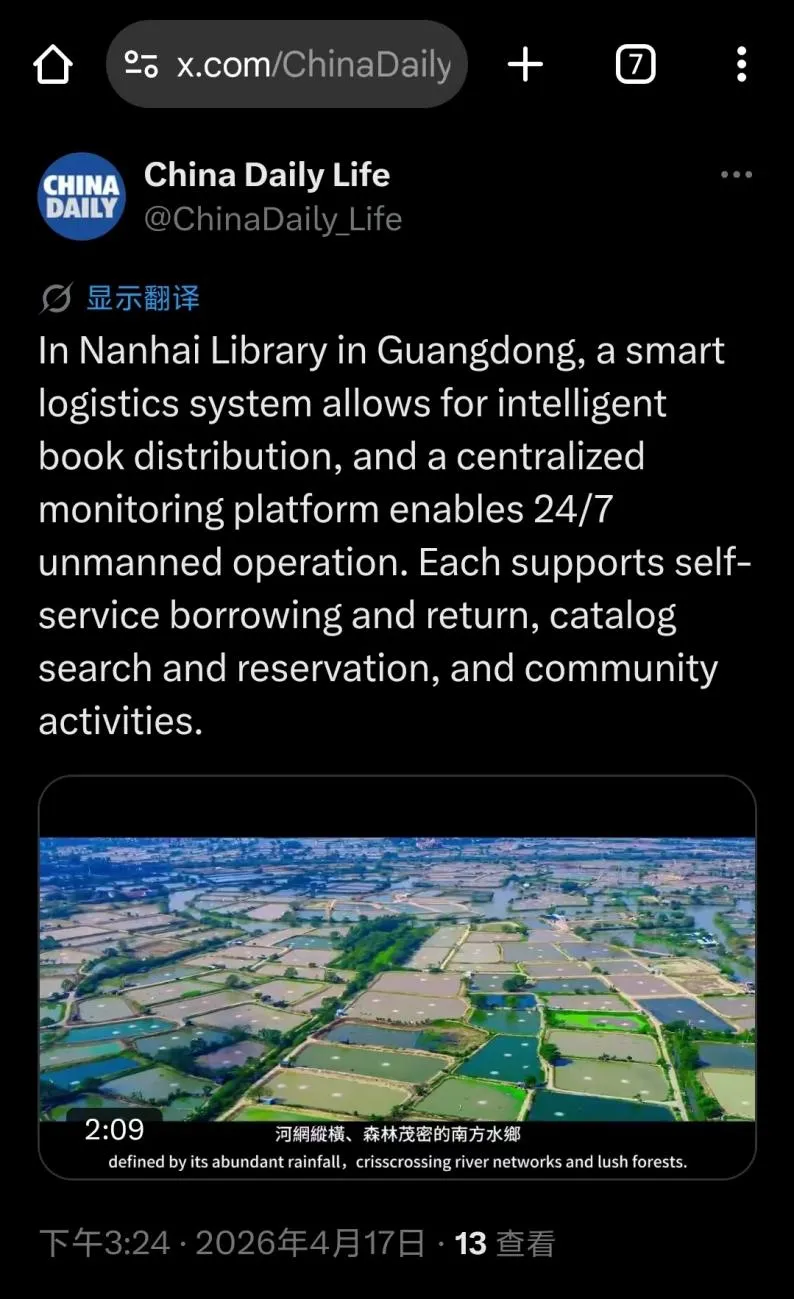Play the 2:09 aerial farmland video

pyautogui.click(x=397, y=978)
